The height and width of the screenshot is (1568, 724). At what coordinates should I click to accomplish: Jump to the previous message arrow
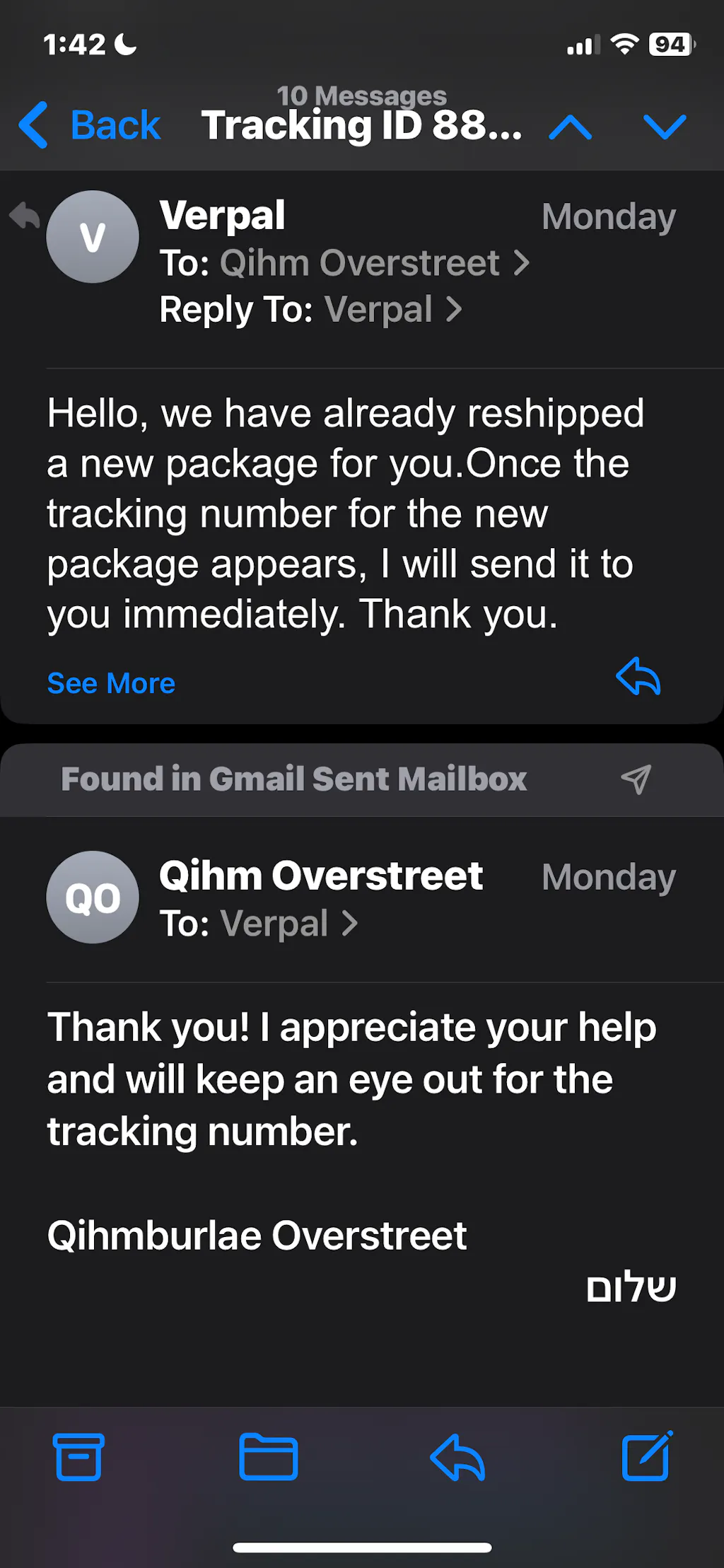click(x=571, y=127)
